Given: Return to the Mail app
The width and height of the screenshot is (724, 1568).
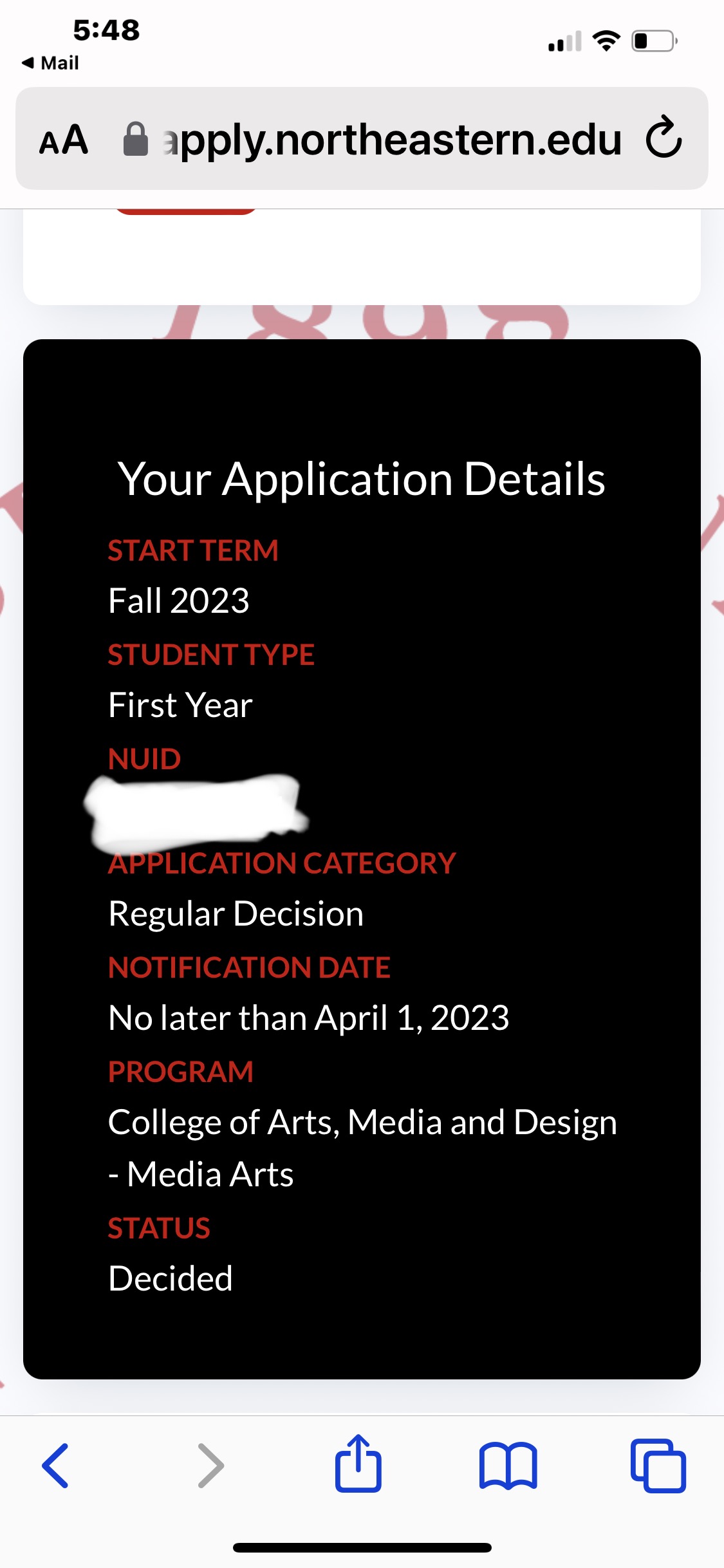Looking at the screenshot, I should coord(50,63).
